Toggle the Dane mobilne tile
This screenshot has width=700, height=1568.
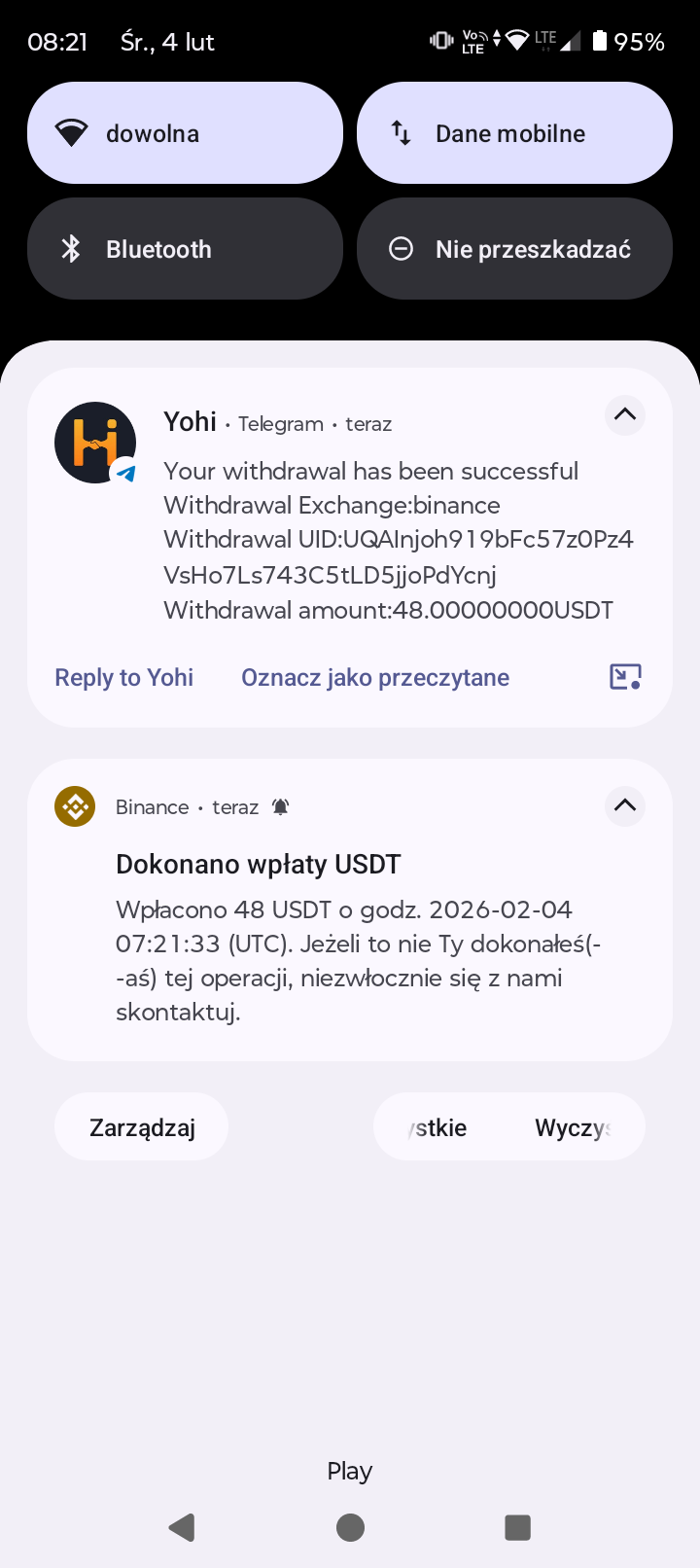pos(514,133)
